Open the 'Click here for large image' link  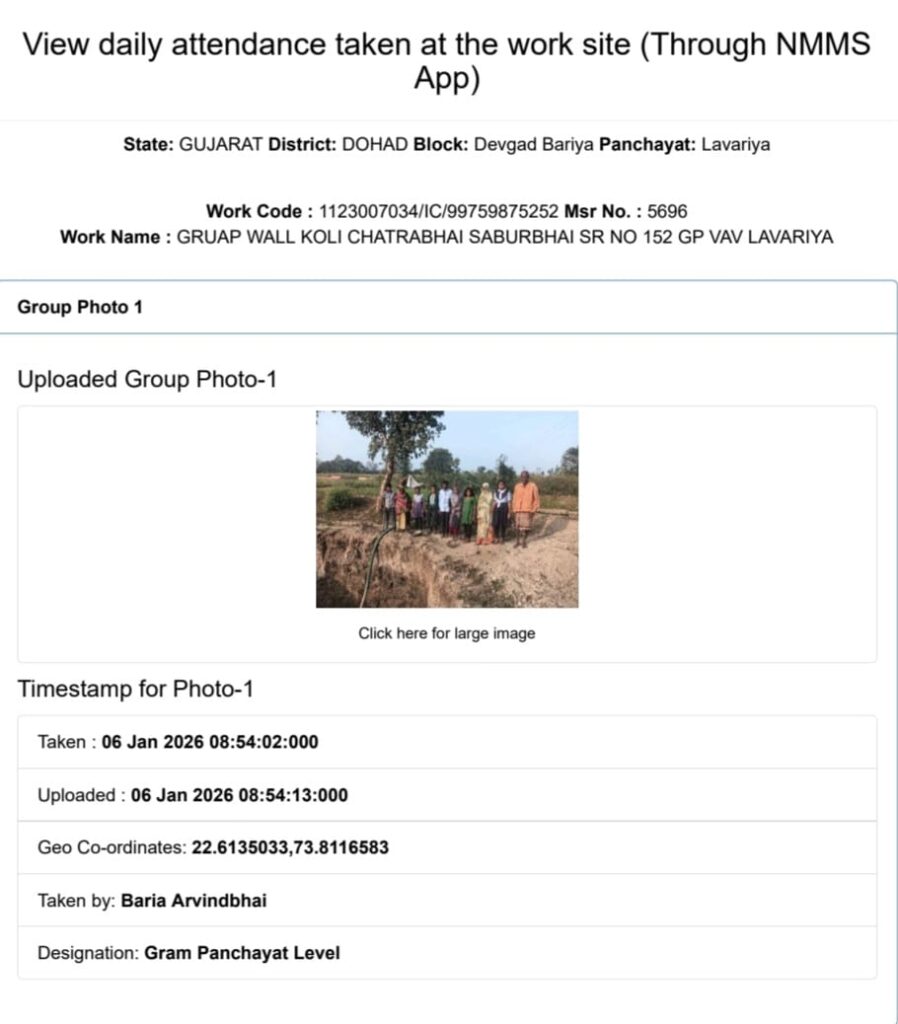click(x=447, y=633)
